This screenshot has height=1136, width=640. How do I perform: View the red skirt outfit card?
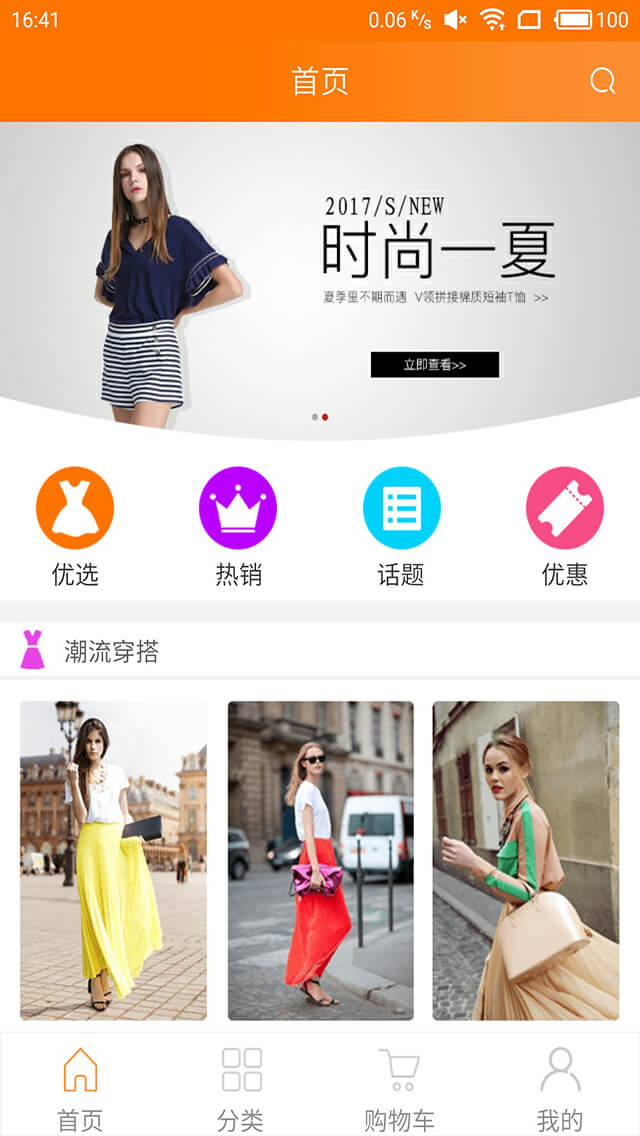coord(320,861)
